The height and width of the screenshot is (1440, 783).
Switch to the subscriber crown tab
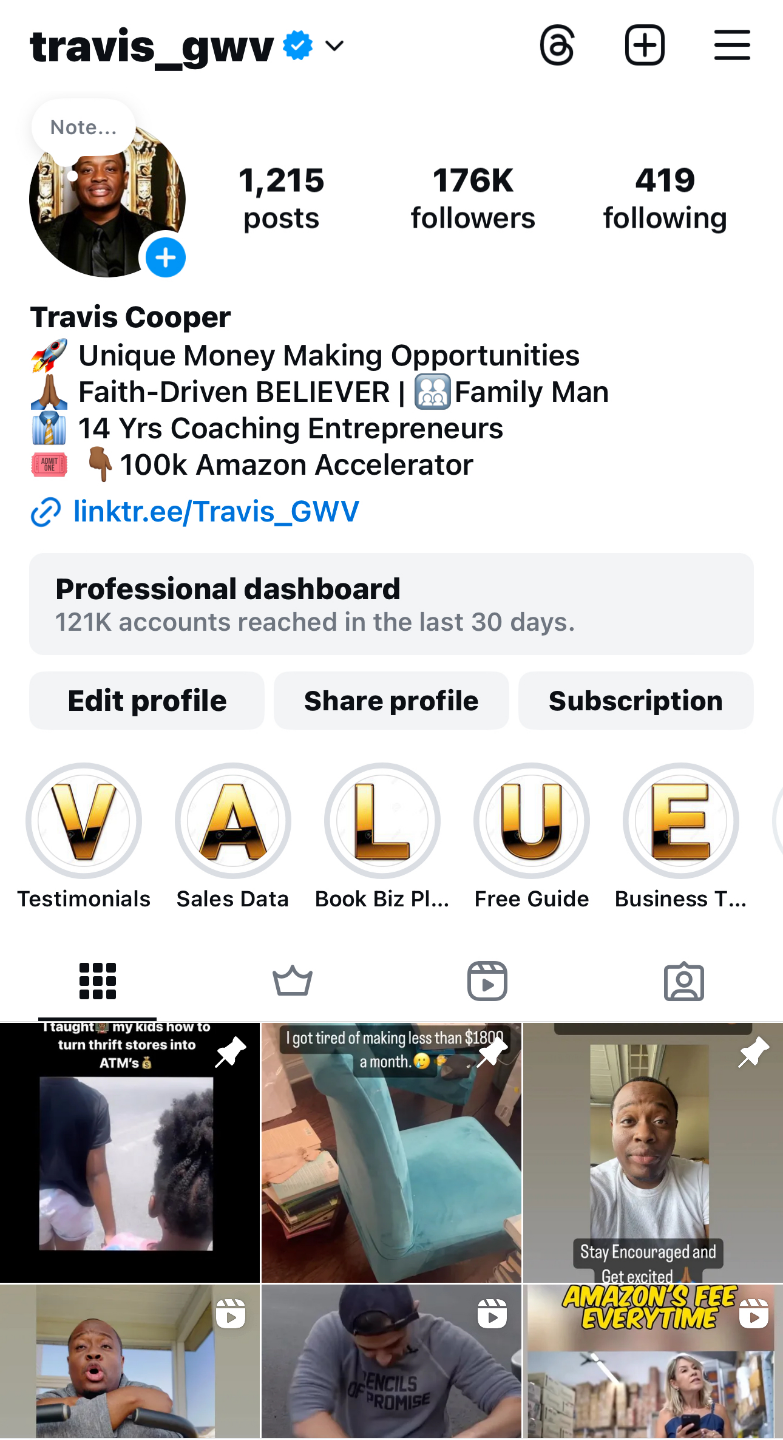point(293,982)
